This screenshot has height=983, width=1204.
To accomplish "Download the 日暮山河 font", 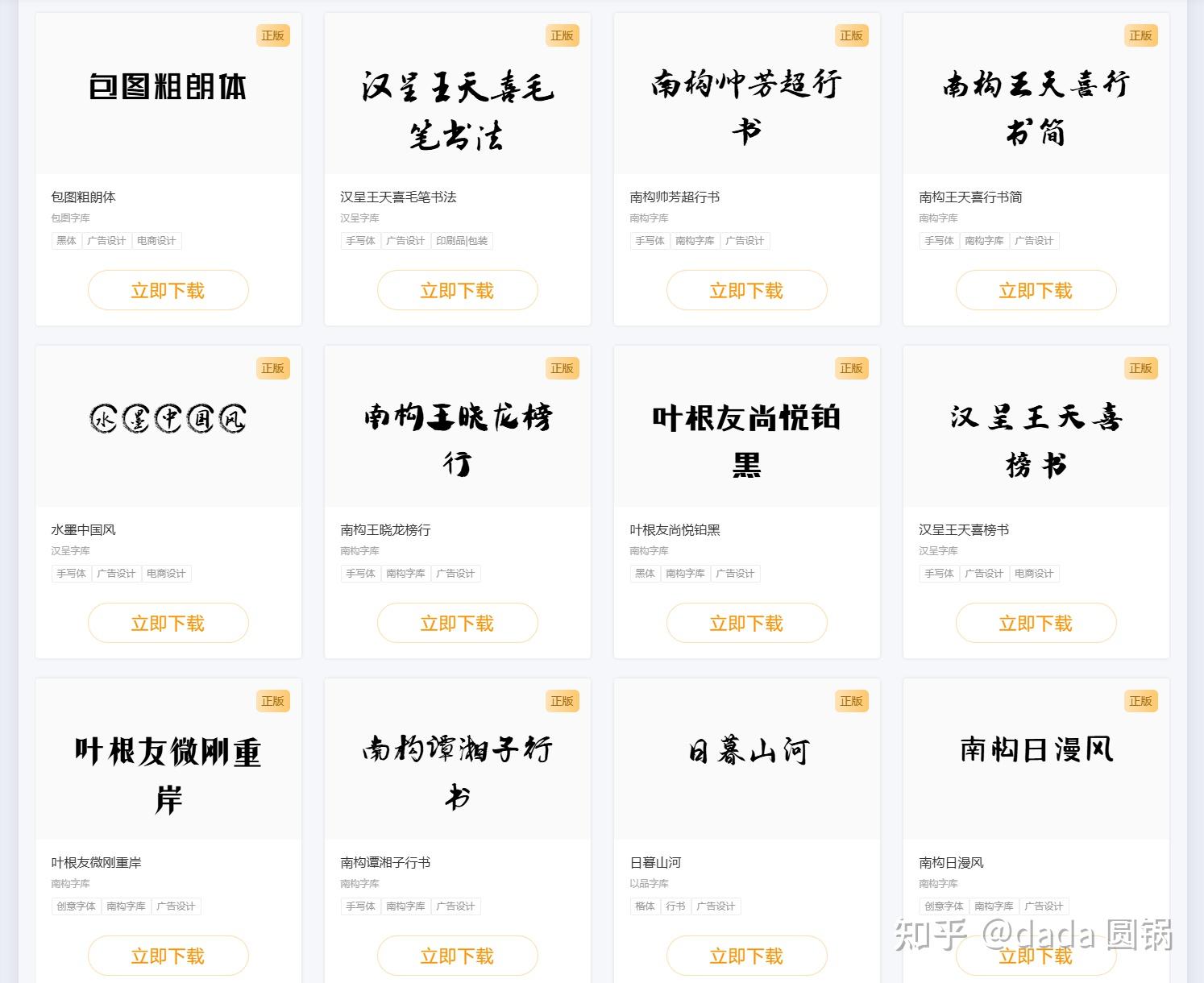I will [x=746, y=956].
